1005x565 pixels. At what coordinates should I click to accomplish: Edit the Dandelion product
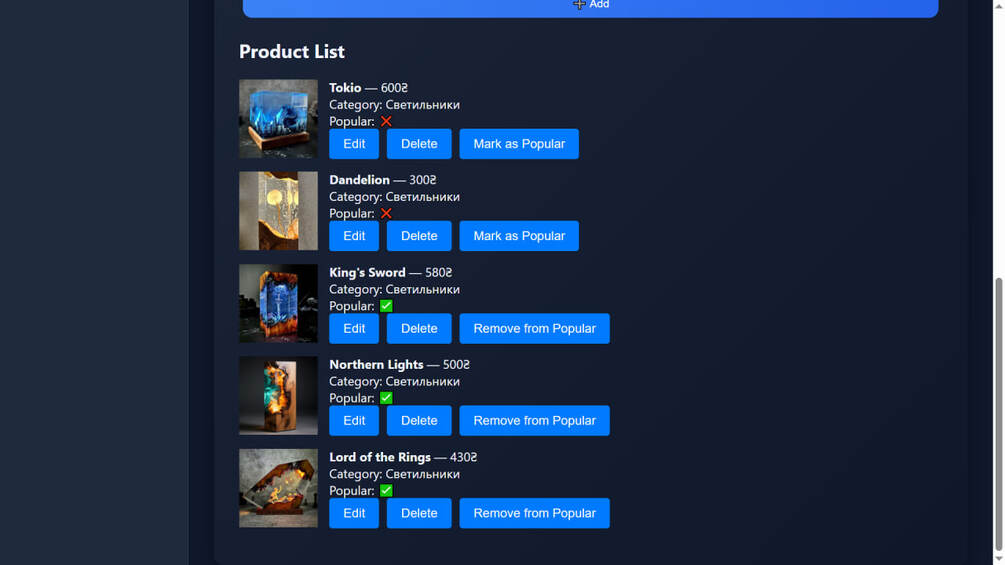point(354,236)
